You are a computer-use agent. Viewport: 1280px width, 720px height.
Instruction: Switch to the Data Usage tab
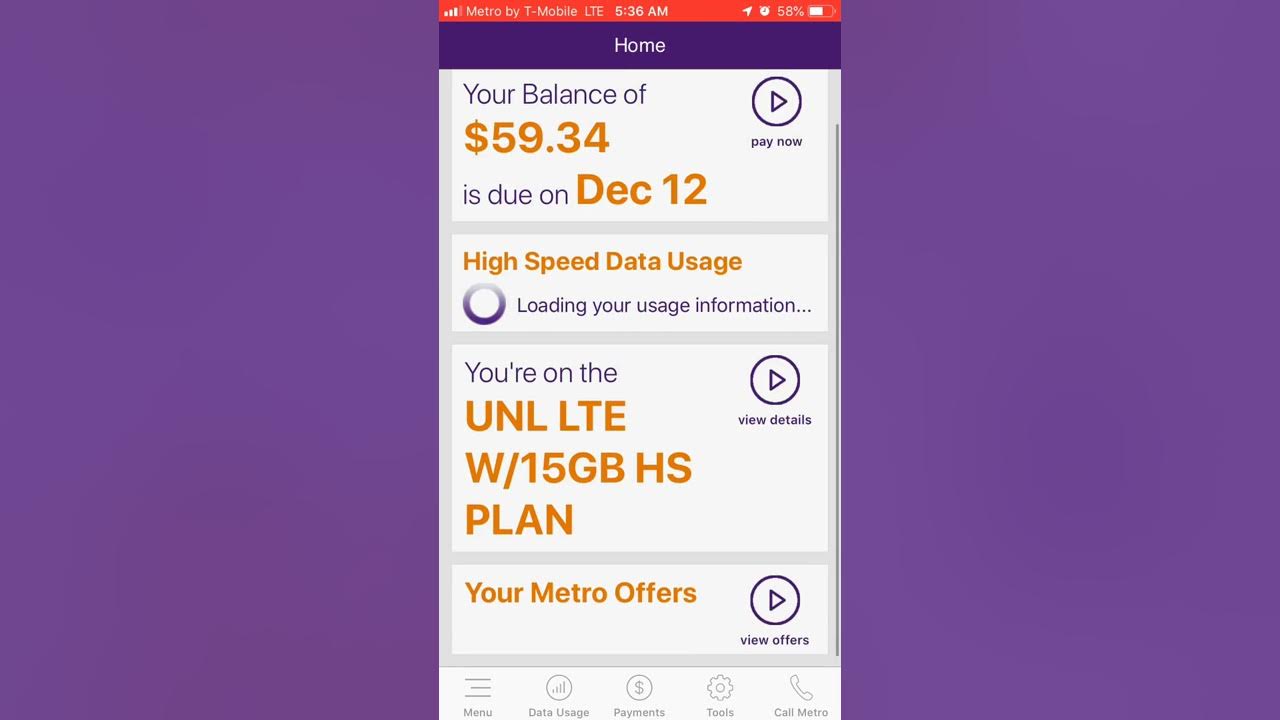click(x=559, y=696)
